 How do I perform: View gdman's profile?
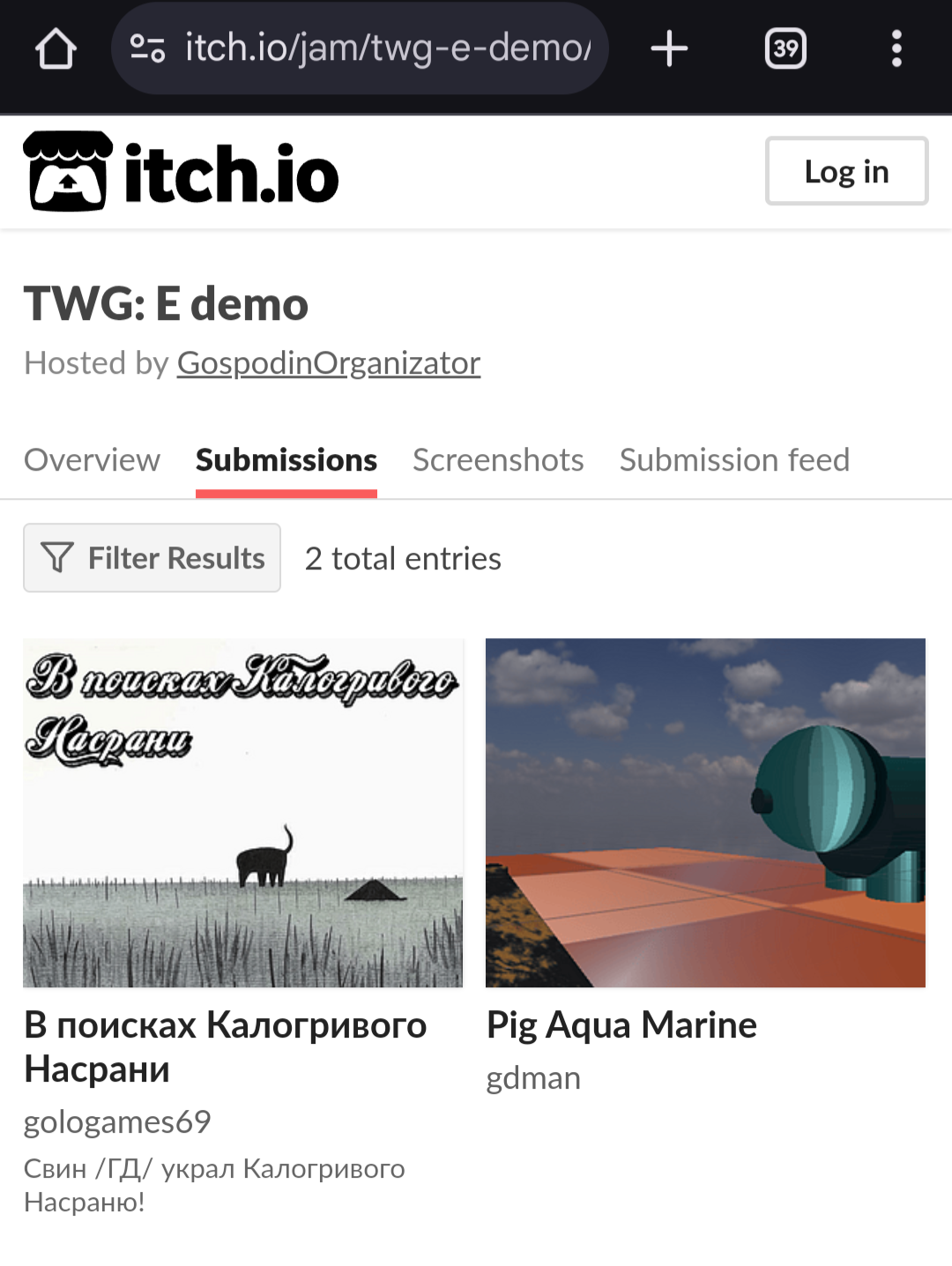[533, 1078]
